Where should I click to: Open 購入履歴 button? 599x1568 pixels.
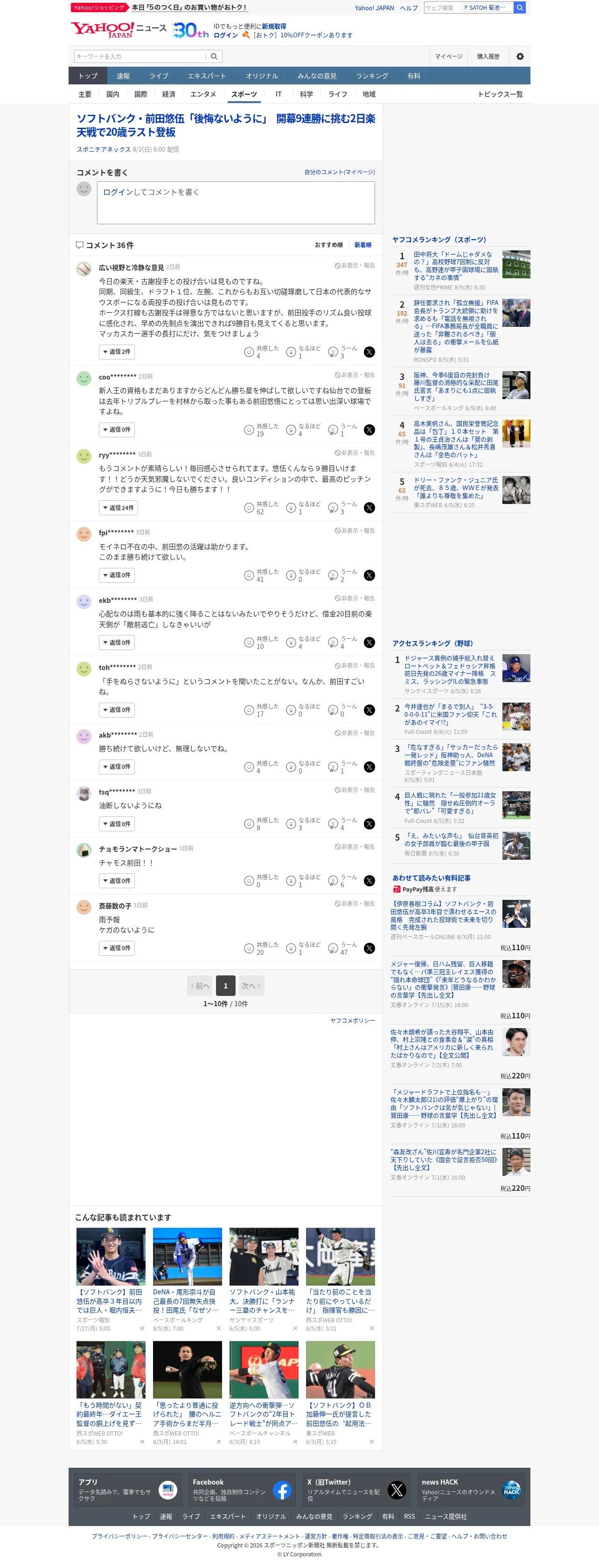click(x=488, y=56)
